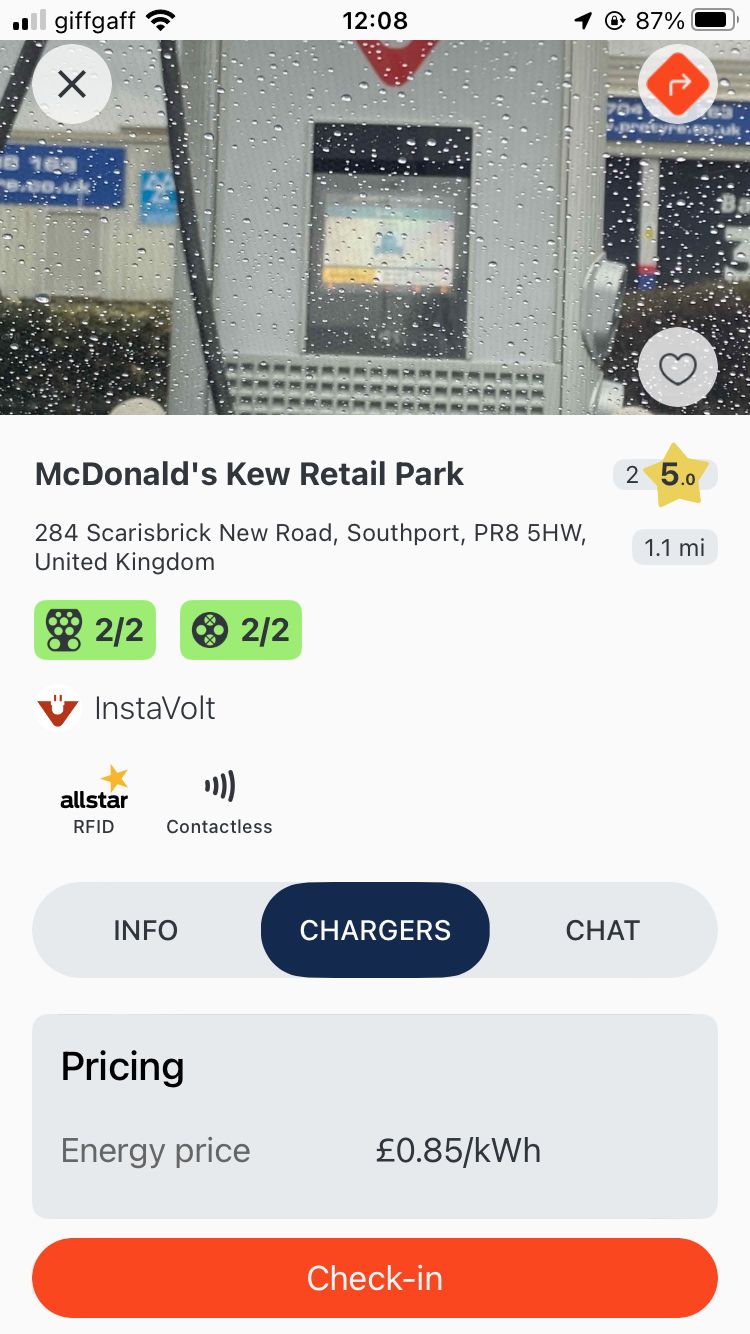Click the CCS connector availability badge showing 2/2

click(95, 630)
